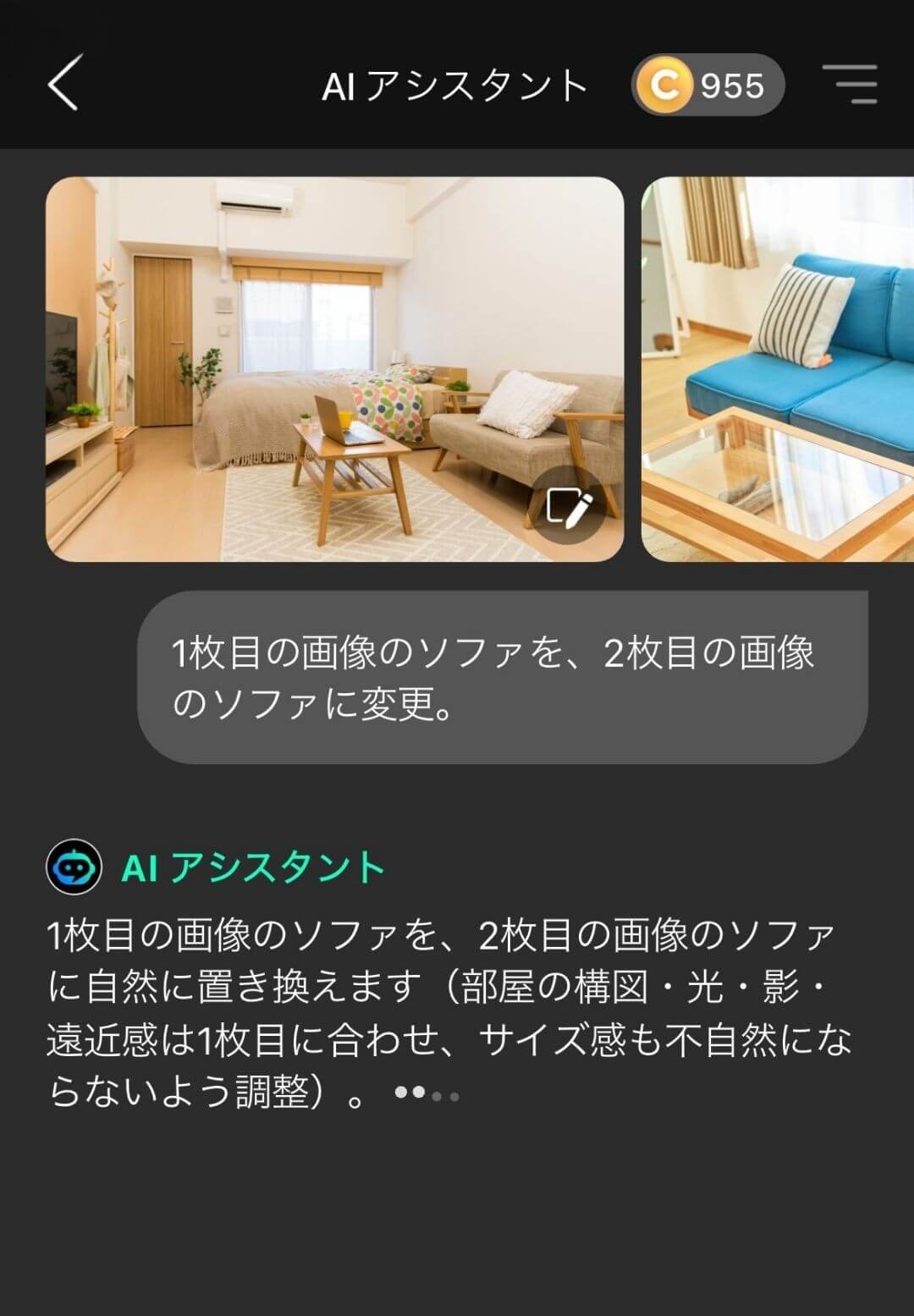Viewport: 914px width, 1316px height.
Task: Tap the striped cushion in the blue sofa photo
Action: click(804, 313)
